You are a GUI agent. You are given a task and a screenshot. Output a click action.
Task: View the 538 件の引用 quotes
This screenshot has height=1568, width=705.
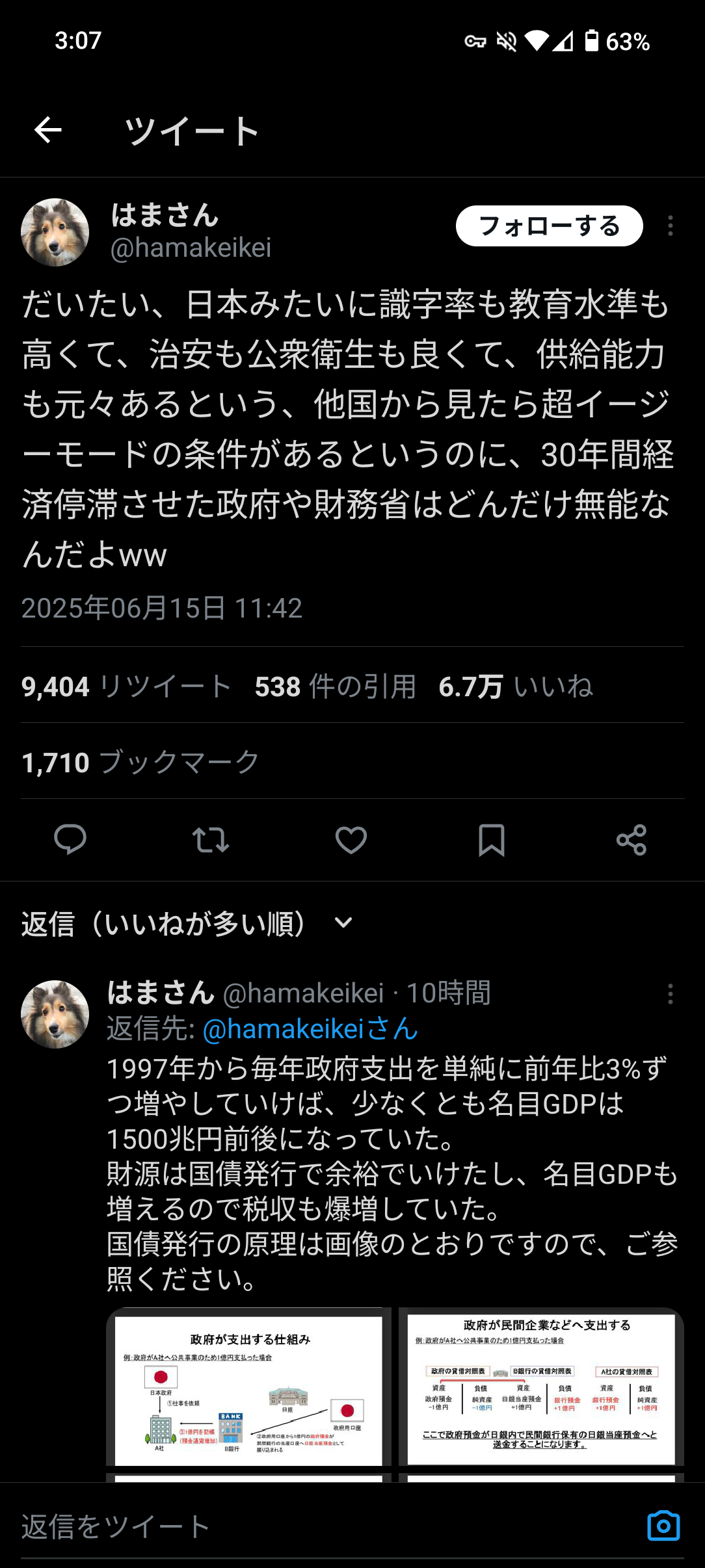[335, 686]
